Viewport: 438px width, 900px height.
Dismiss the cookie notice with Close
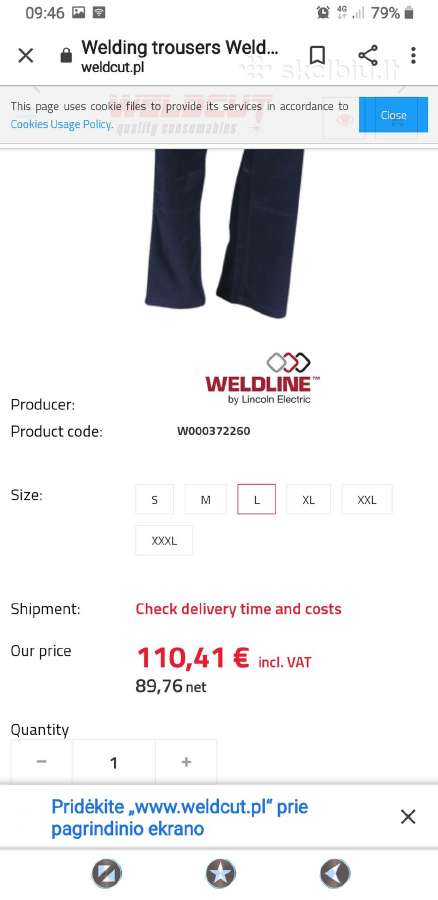[393, 115]
